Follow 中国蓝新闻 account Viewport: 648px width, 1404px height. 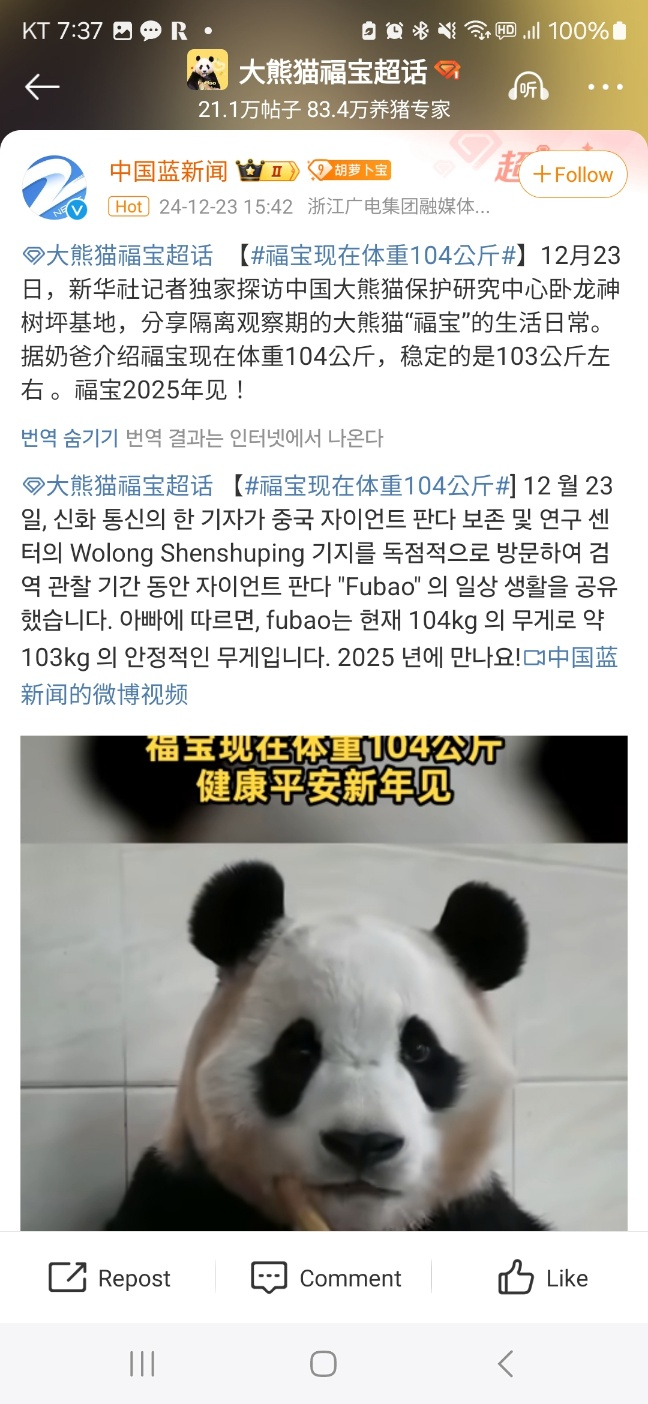tap(573, 174)
